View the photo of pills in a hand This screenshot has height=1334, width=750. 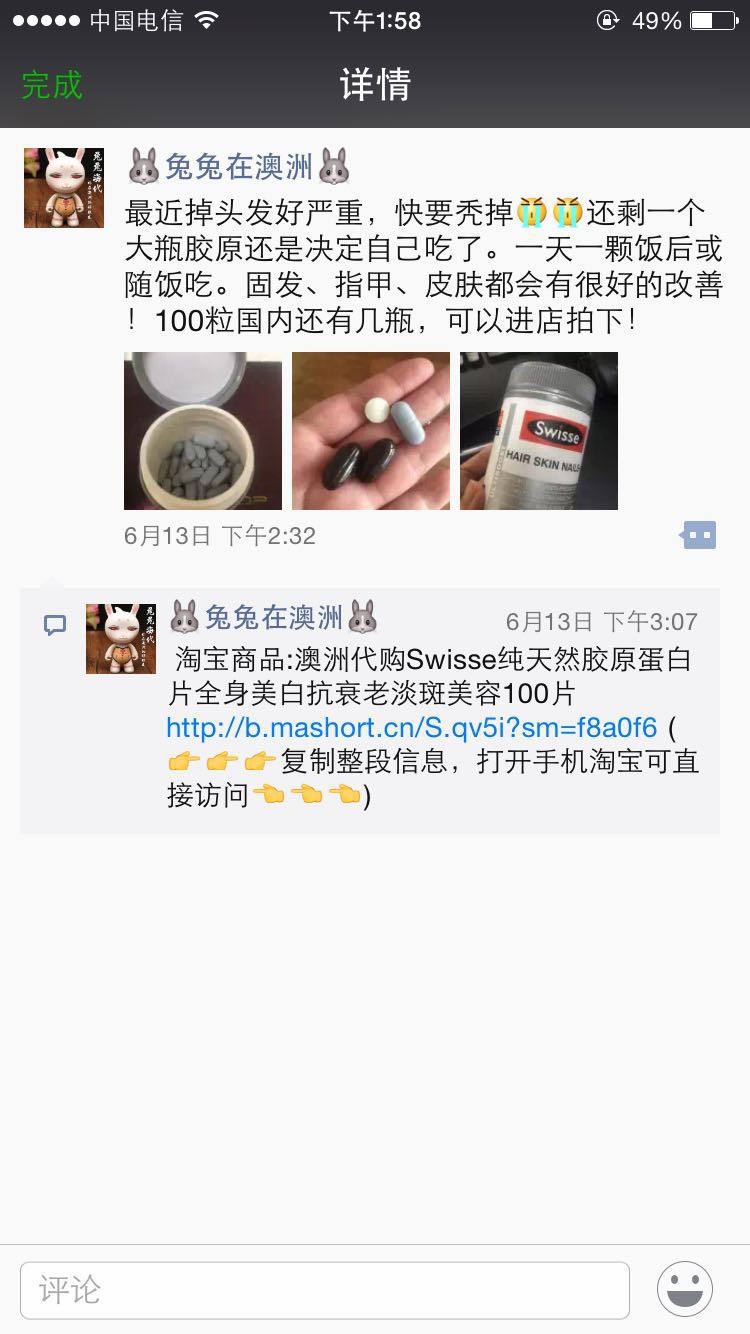[x=371, y=431]
